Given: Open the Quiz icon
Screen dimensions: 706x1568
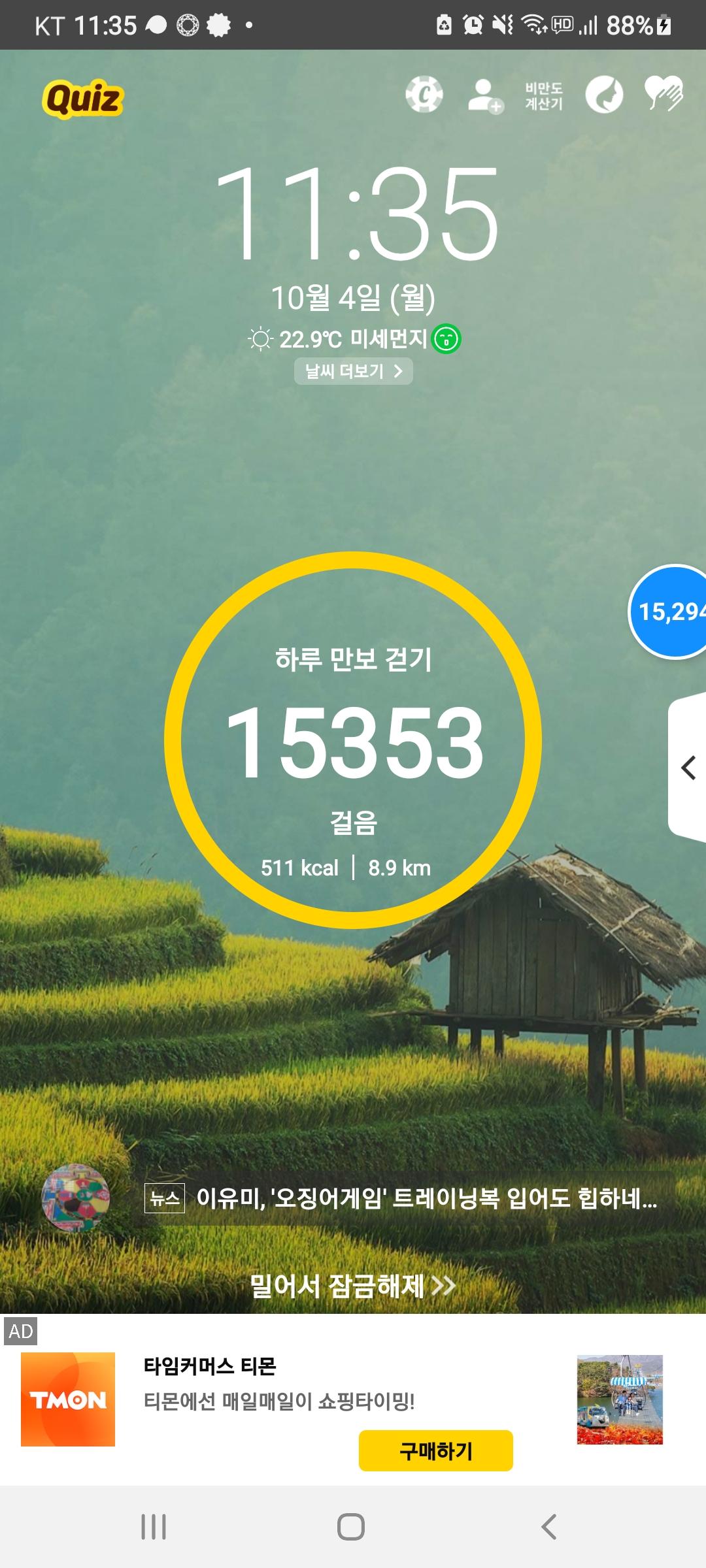Looking at the screenshot, I should [83, 99].
